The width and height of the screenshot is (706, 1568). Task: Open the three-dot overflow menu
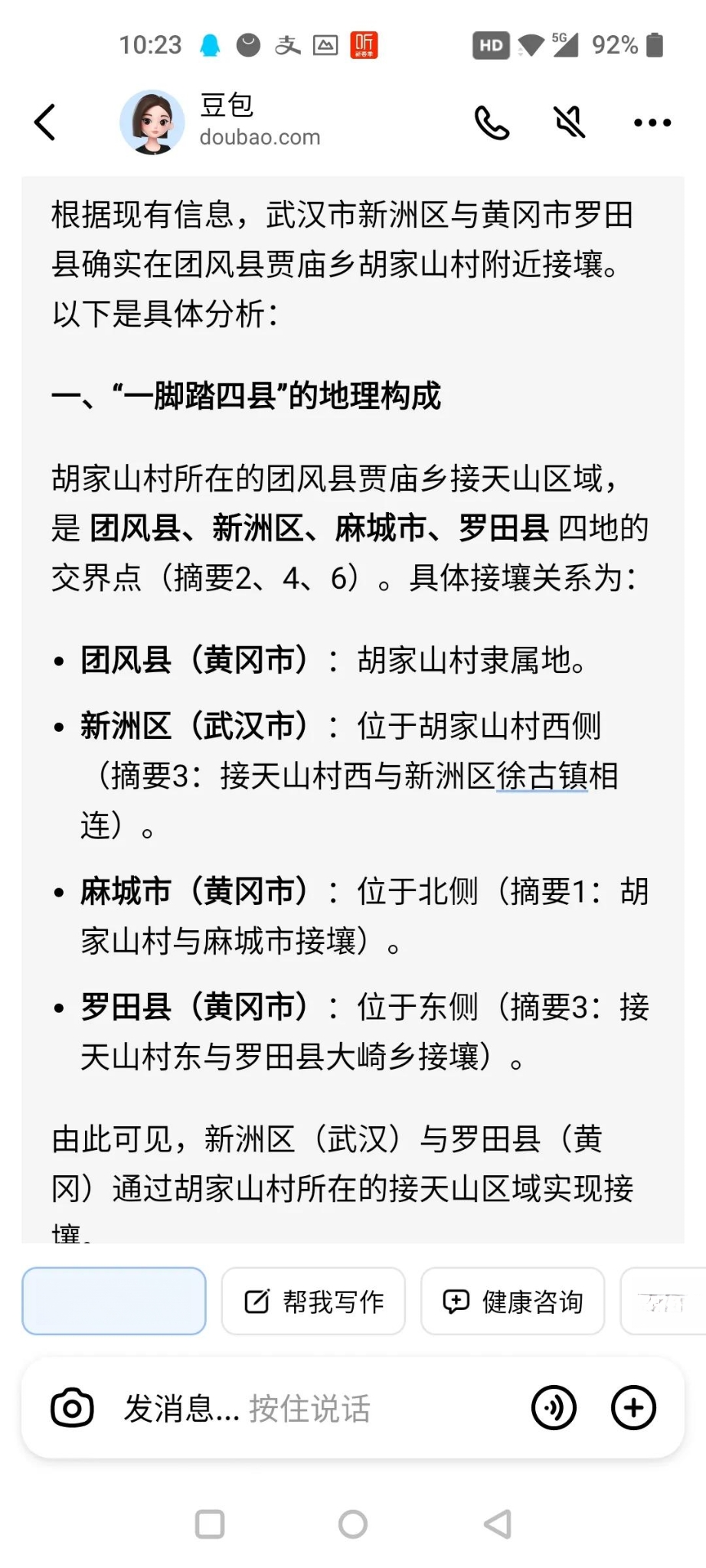(x=652, y=122)
